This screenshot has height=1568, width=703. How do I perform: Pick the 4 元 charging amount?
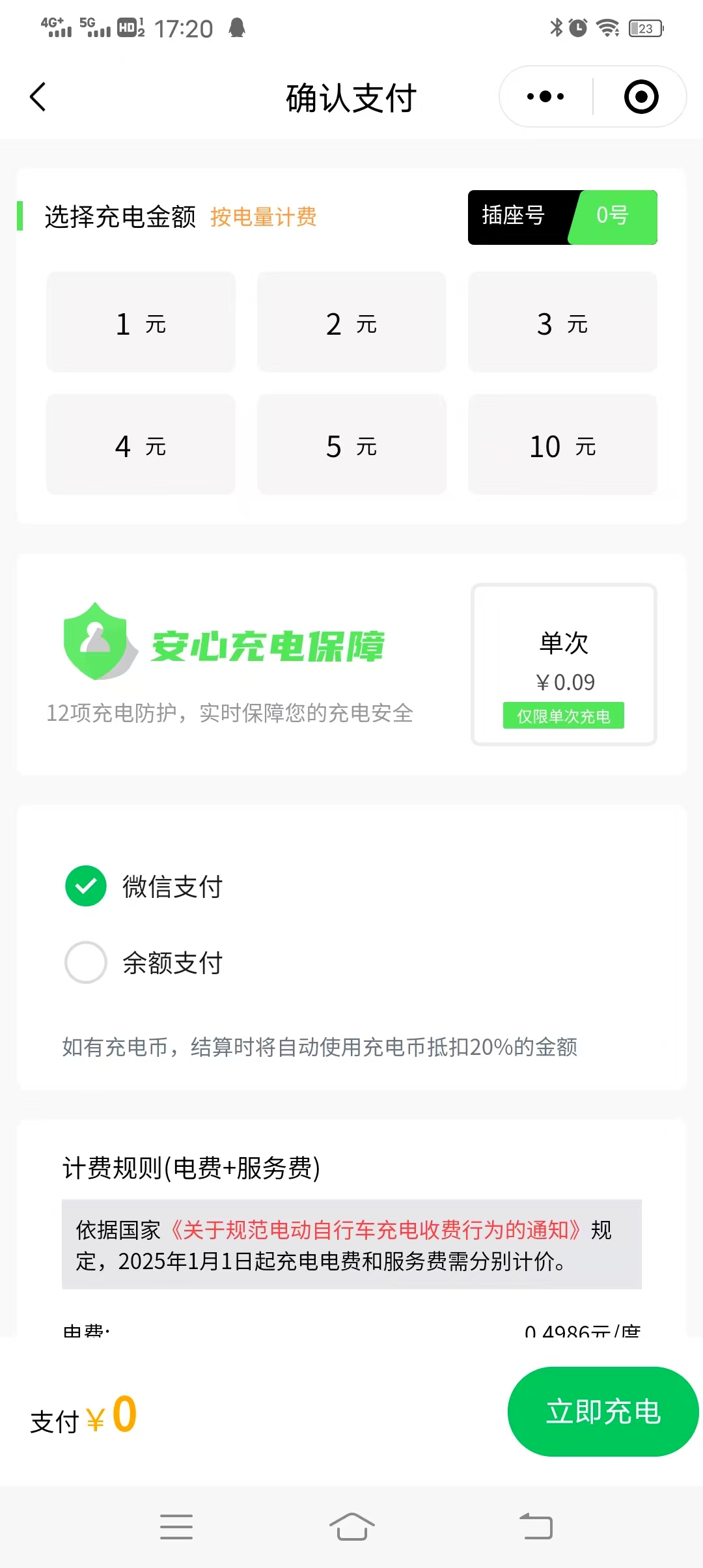tap(141, 445)
